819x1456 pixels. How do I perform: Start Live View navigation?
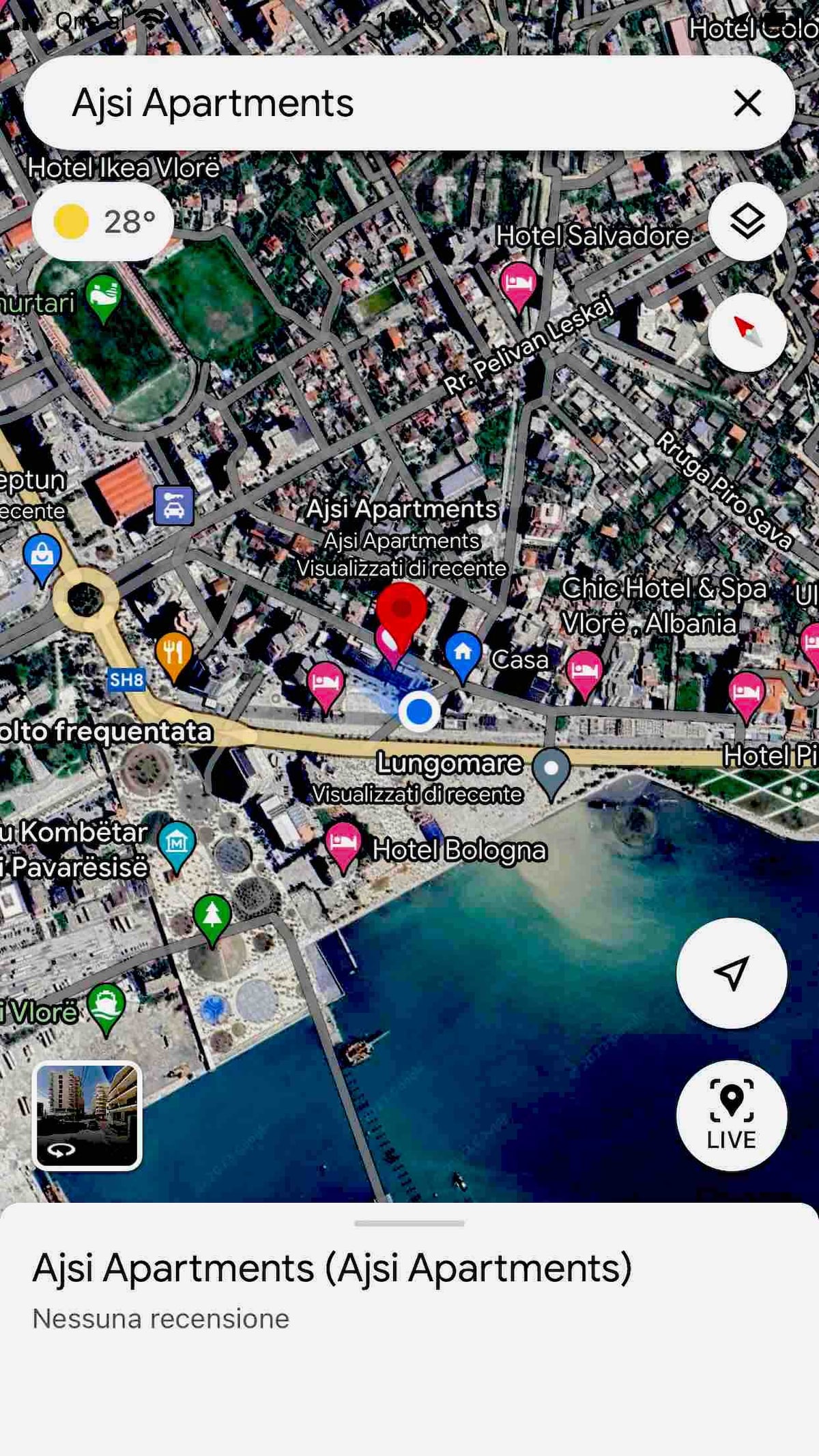(732, 1116)
